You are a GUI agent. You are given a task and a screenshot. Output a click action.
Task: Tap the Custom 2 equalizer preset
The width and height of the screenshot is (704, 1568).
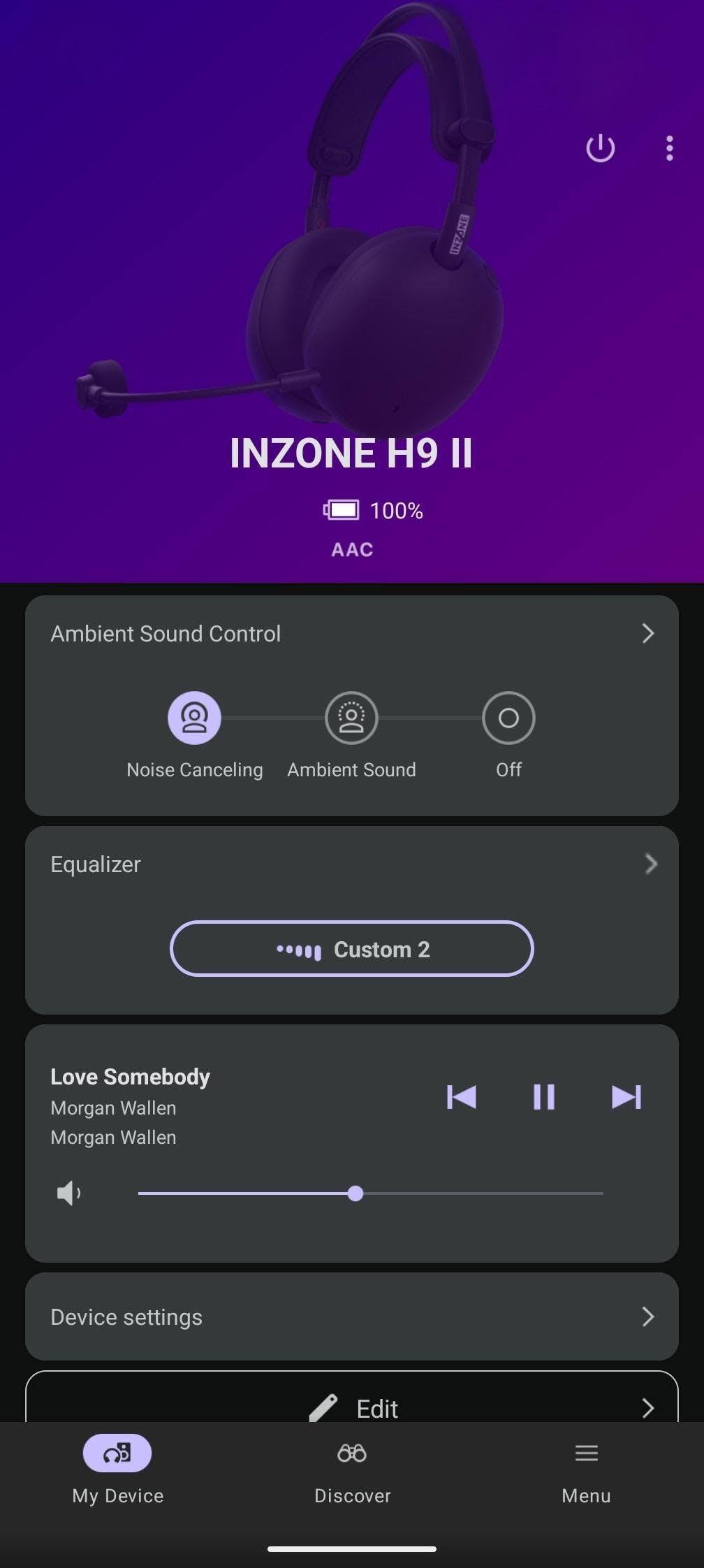tap(351, 949)
